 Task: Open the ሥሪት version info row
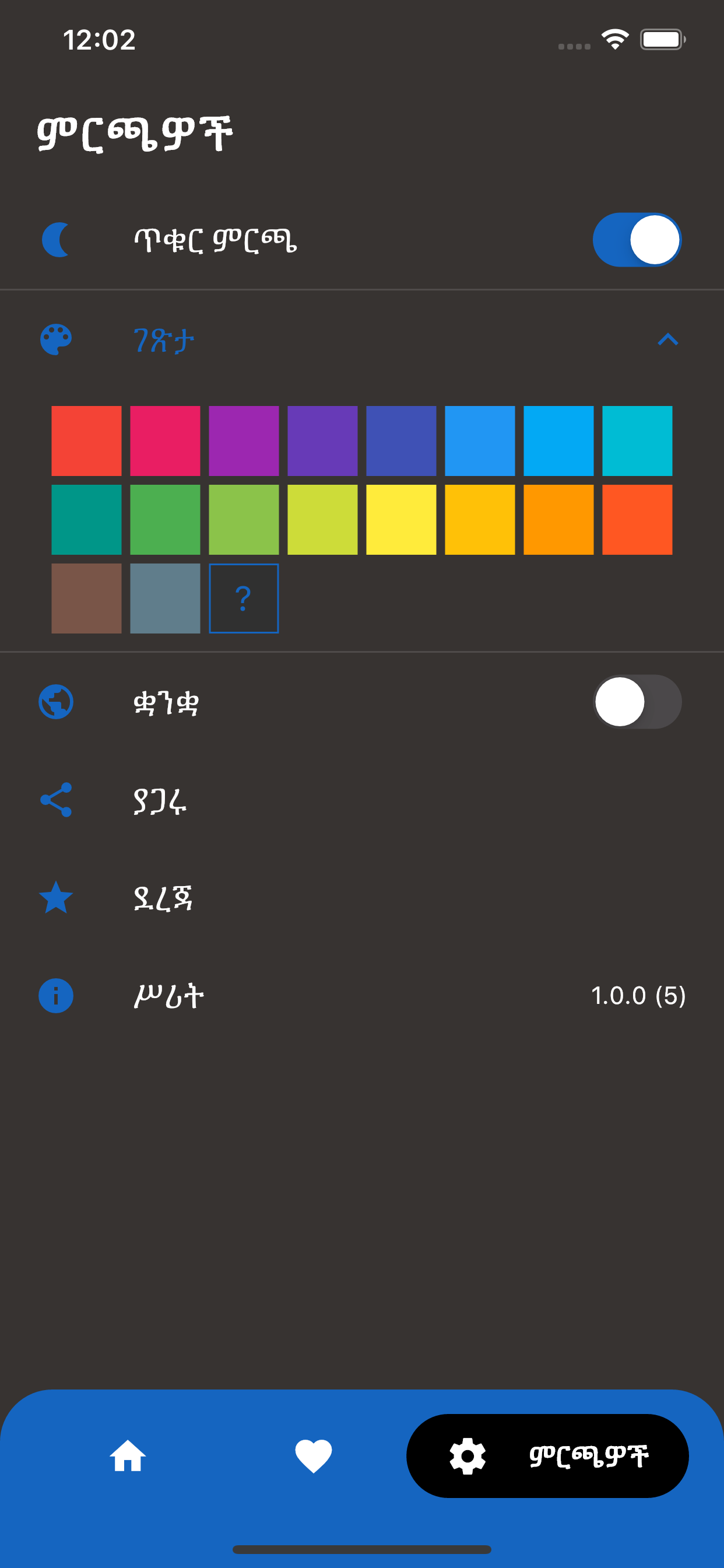(x=362, y=995)
